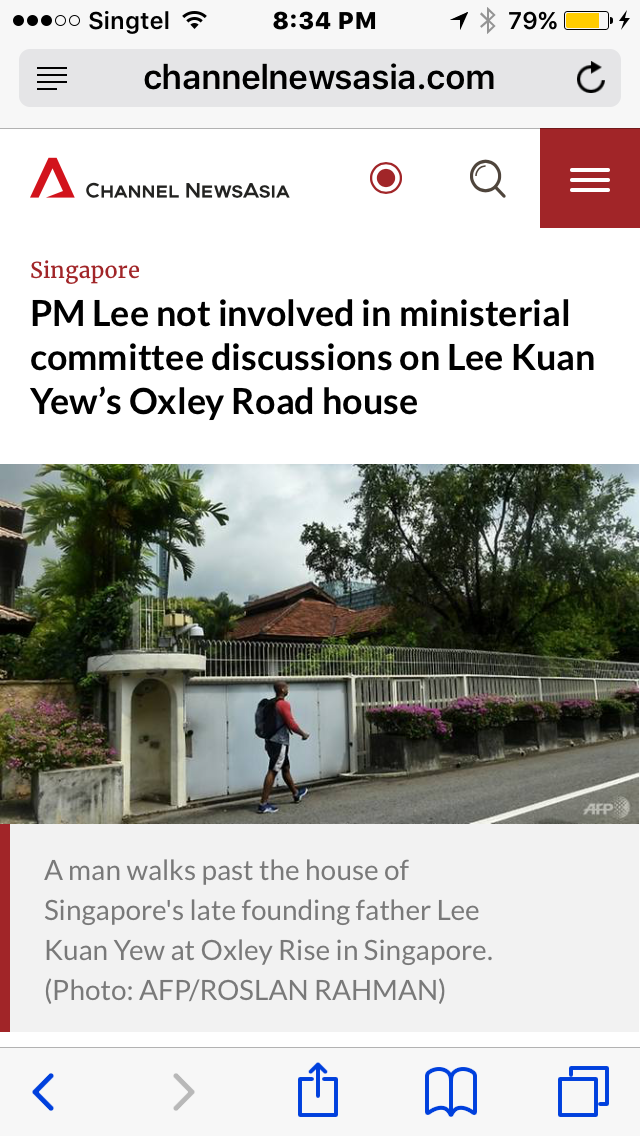This screenshot has height=1136, width=640.
Task: Open Safari bookmarks
Action: pyautogui.click(x=451, y=1091)
